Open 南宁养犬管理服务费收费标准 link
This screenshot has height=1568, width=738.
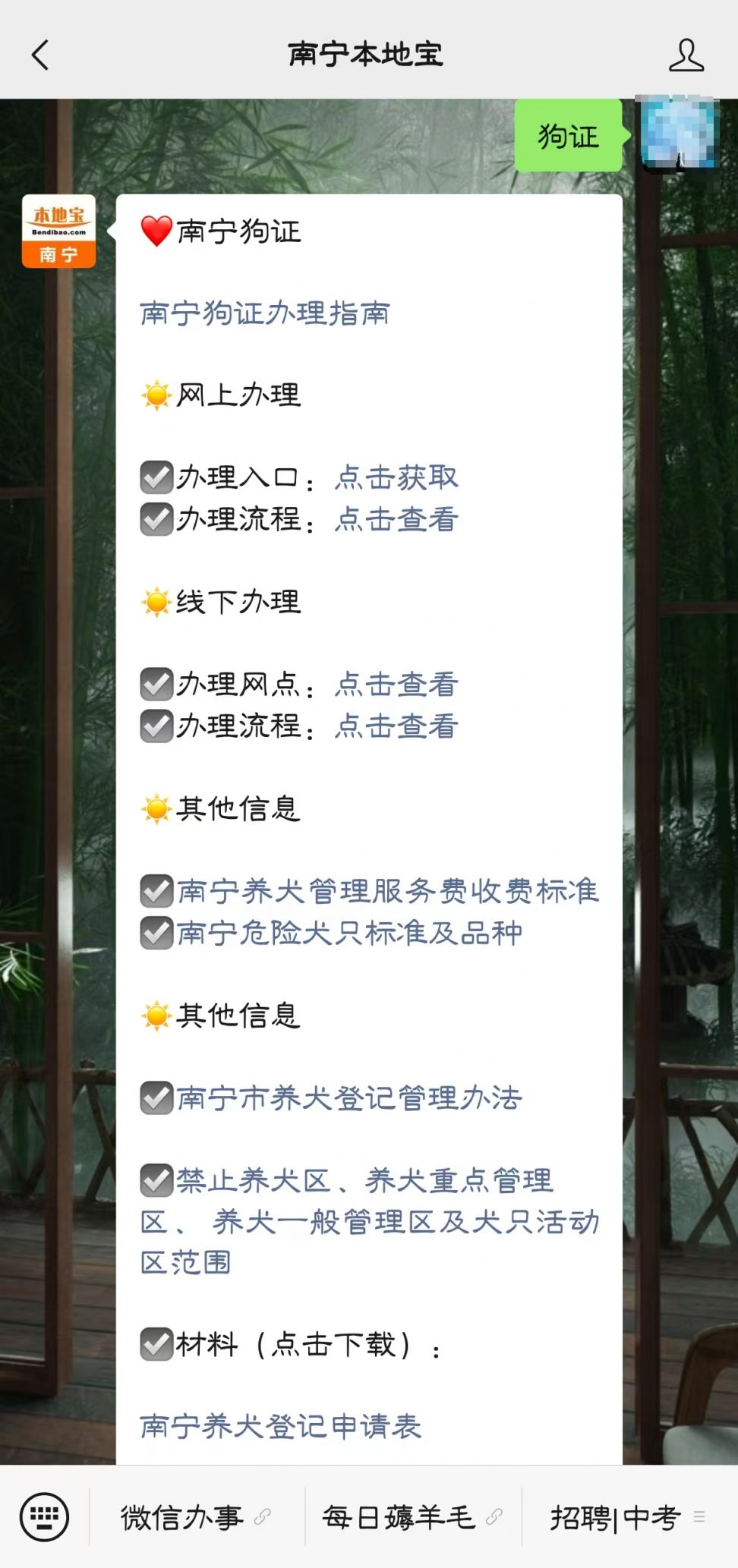387,891
